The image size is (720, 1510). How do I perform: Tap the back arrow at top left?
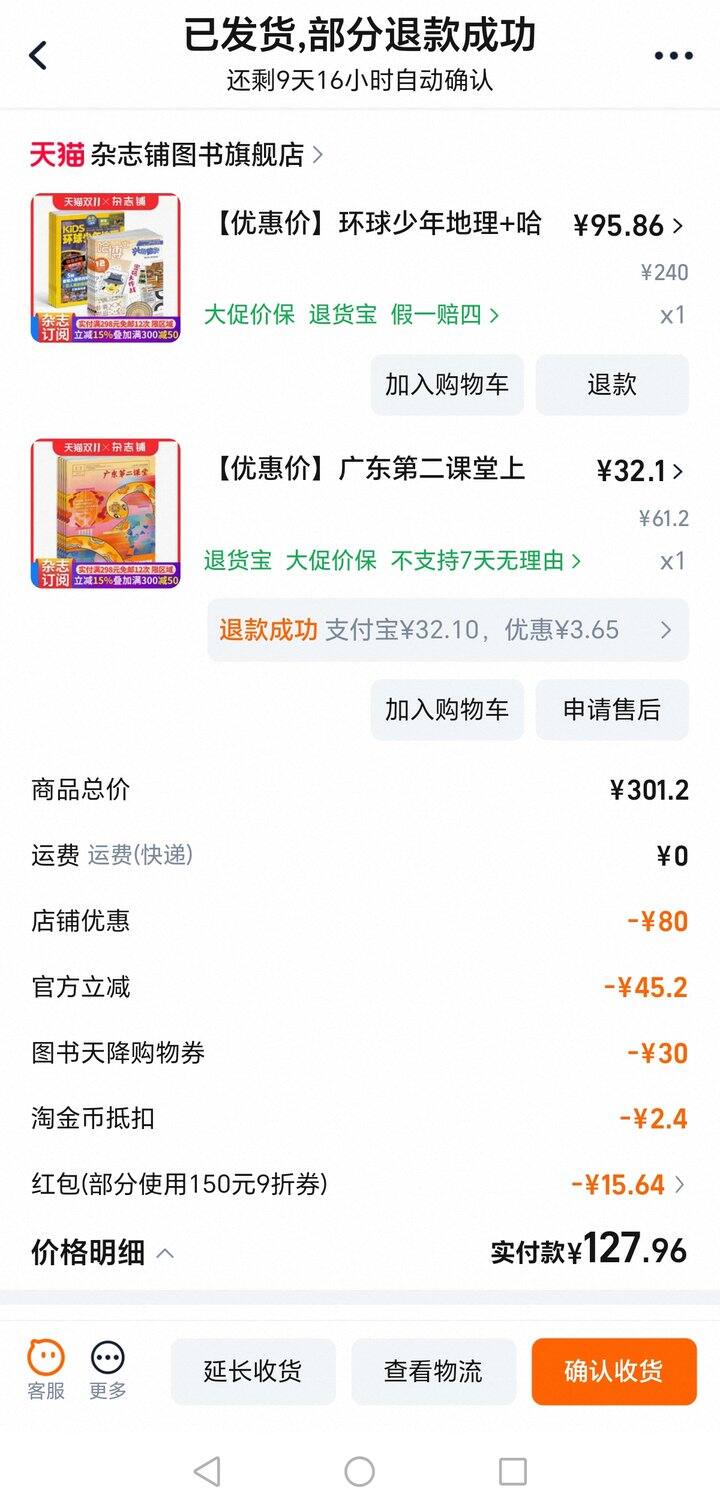click(x=38, y=55)
